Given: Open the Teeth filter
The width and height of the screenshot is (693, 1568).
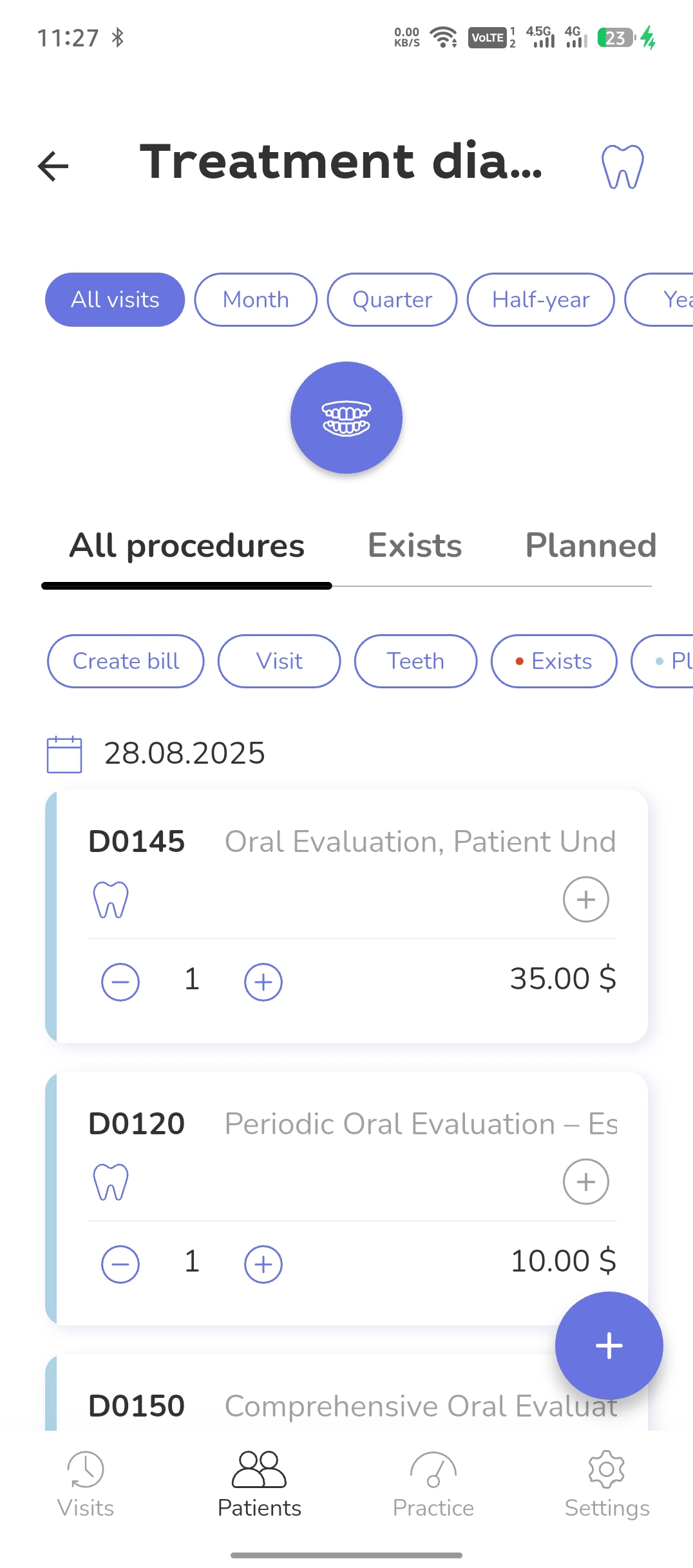Looking at the screenshot, I should point(415,661).
